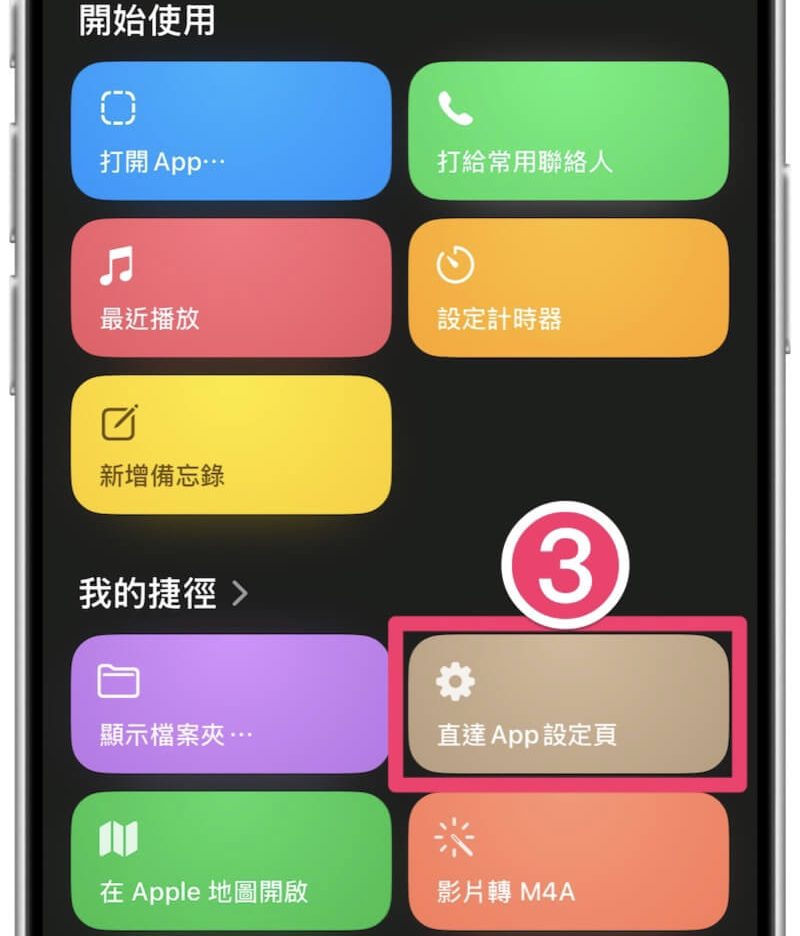Run the 打給常用聯絡人 shortcut
800x936 pixels.
568,130
